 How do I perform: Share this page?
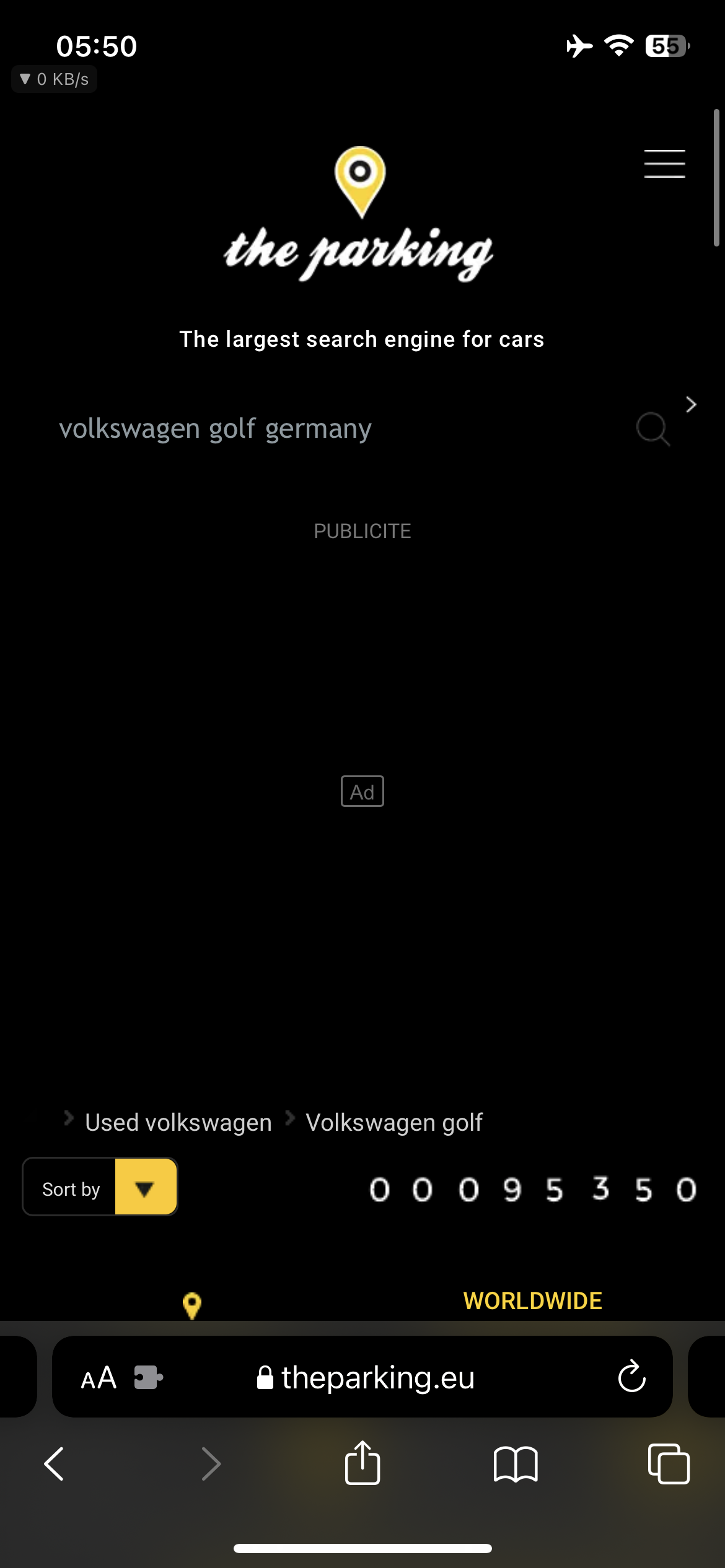362,1463
